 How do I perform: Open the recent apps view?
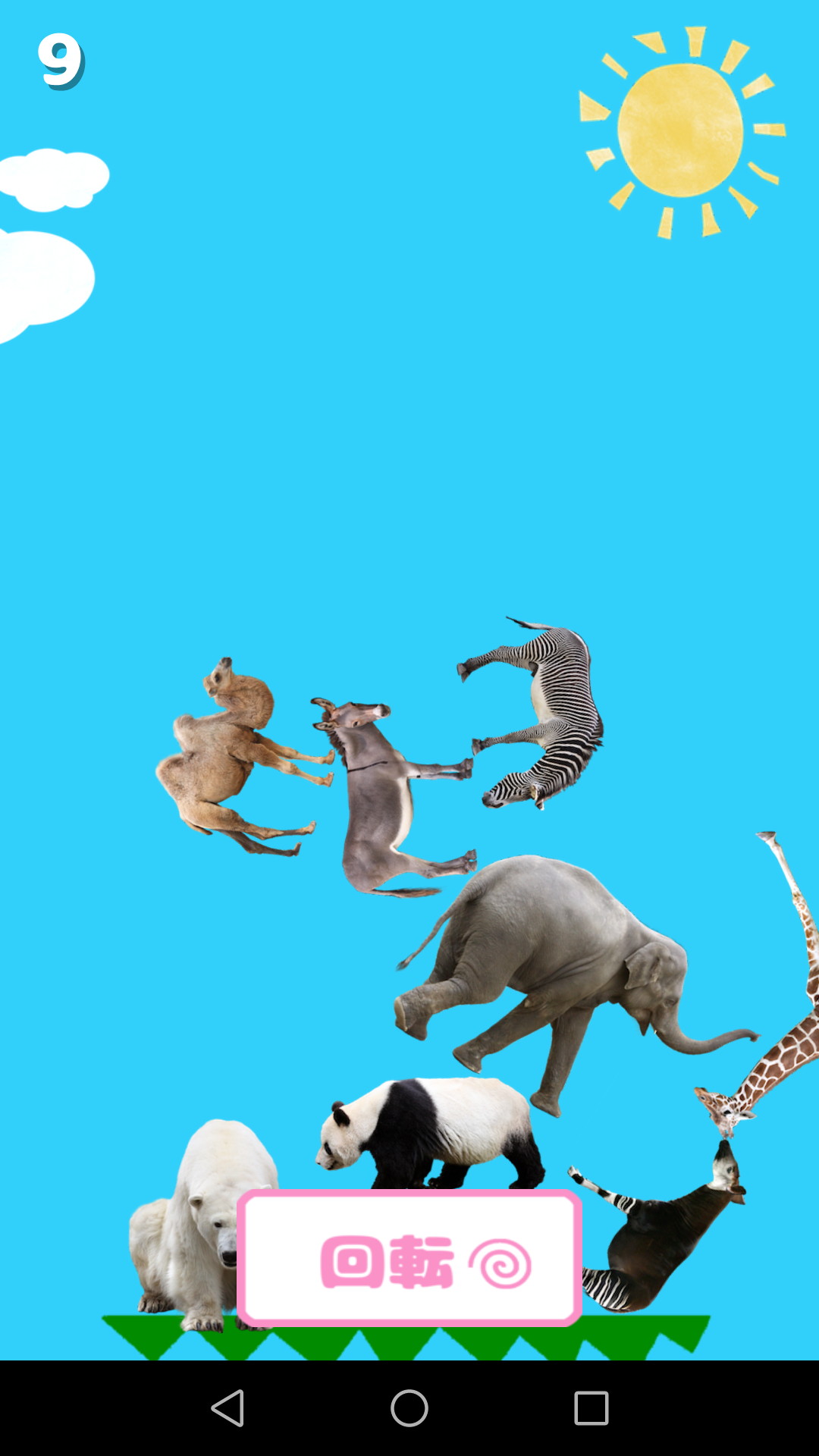point(591,1408)
